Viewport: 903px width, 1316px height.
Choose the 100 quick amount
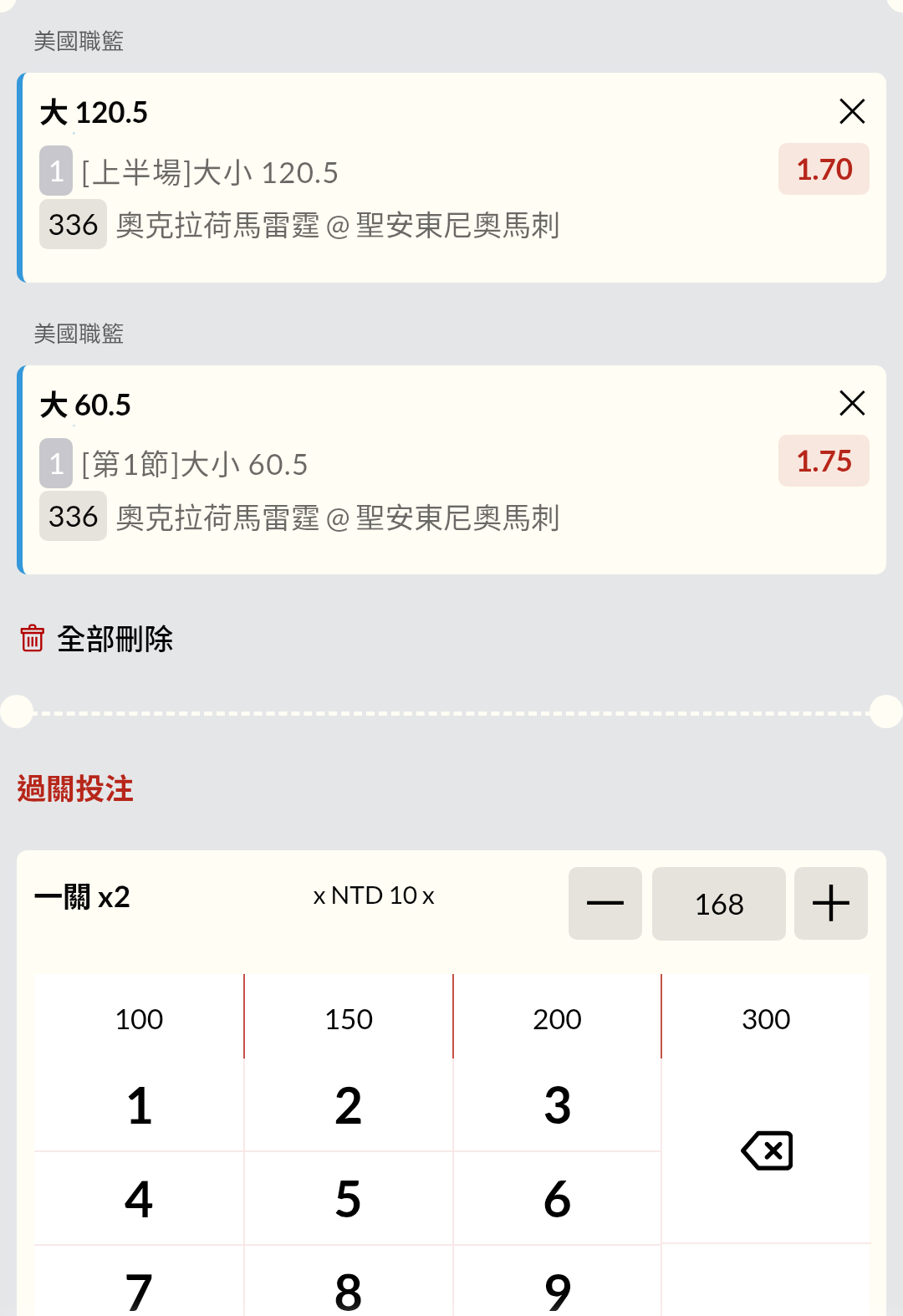139,1018
